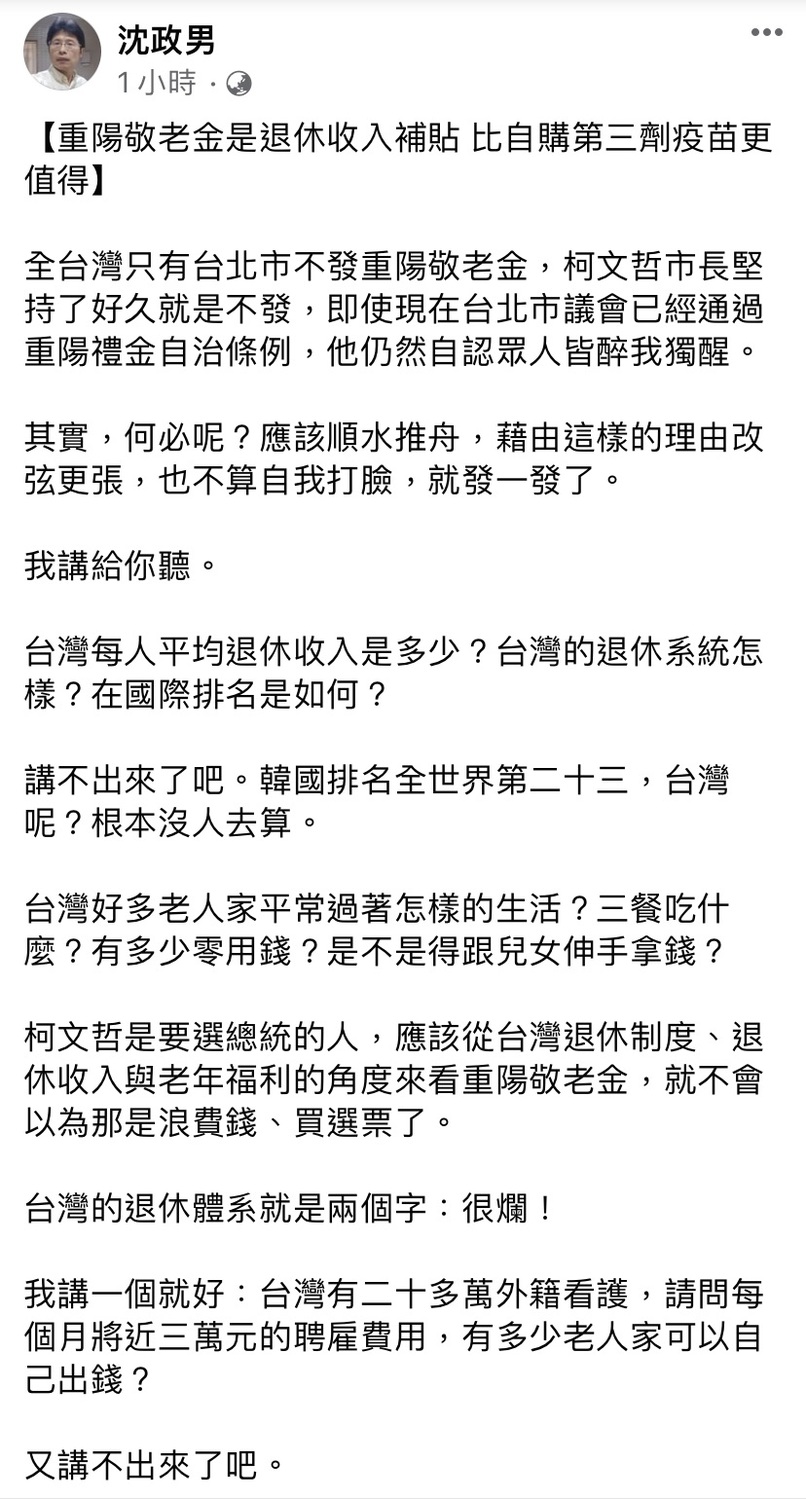Open the author name 沈政男
Image resolution: width=806 pixels, height=1499 pixels.
tap(165, 39)
